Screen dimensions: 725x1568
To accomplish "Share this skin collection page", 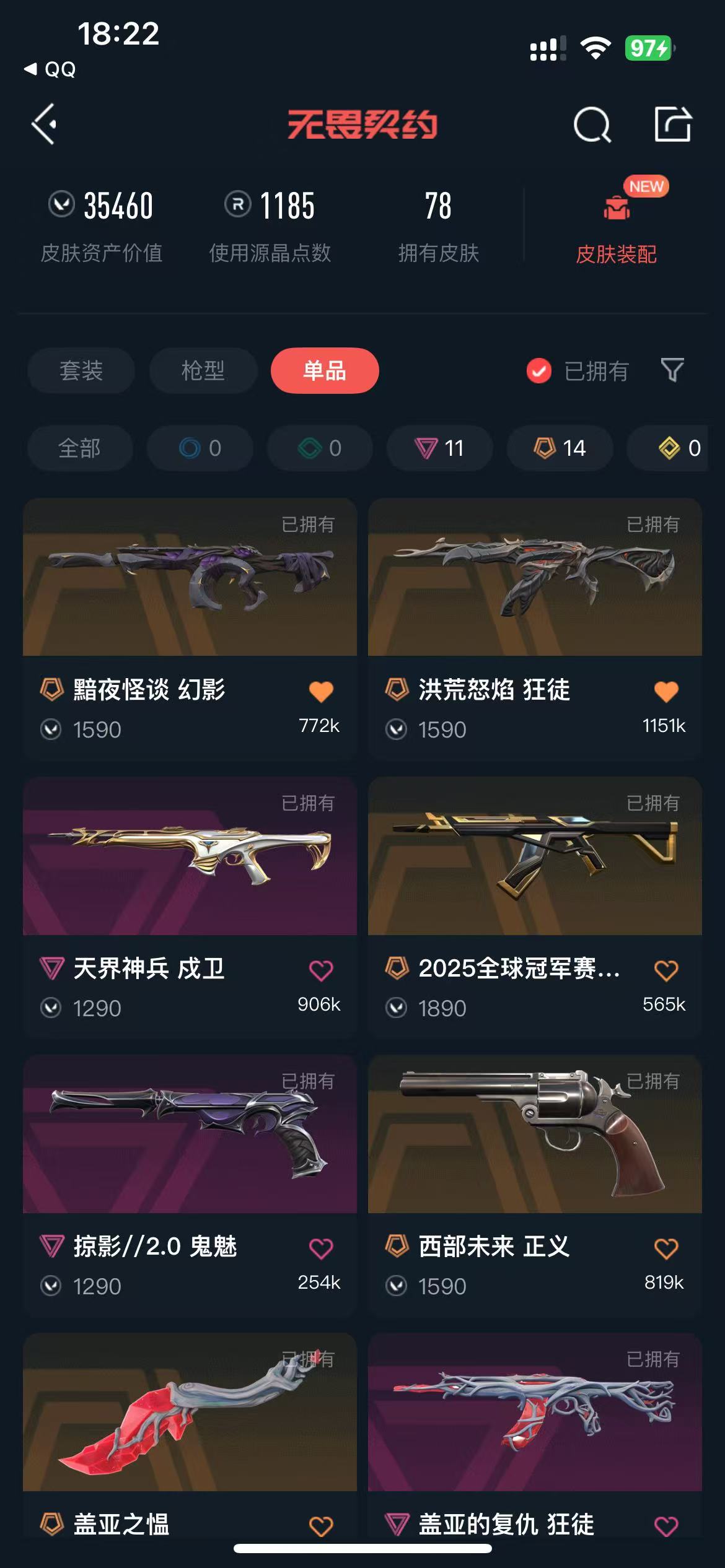I will (673, 124).
